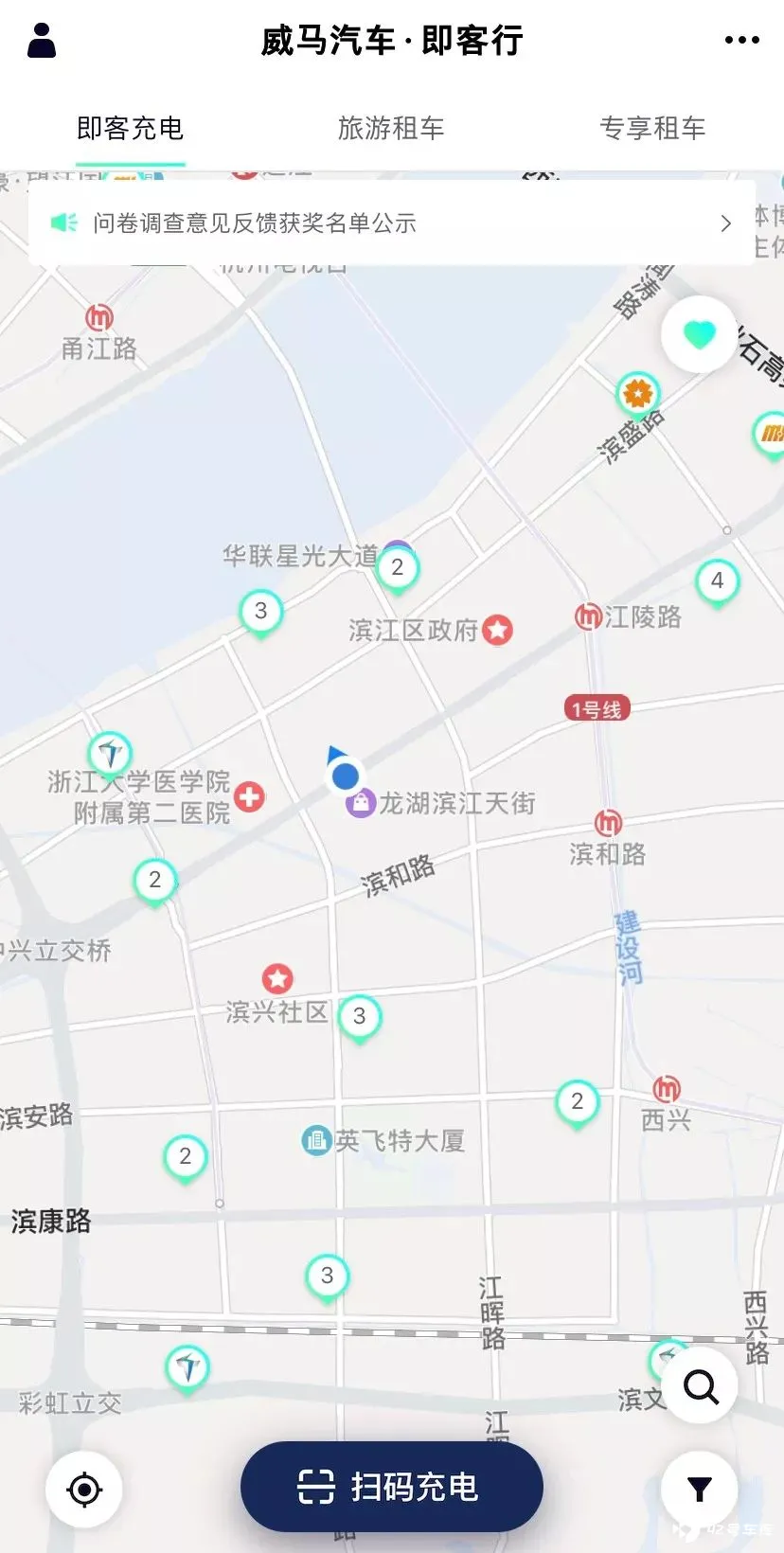Tap the 扫码充电 scan button
This screenshot has height=1553, width=784.
(392, 1487)
